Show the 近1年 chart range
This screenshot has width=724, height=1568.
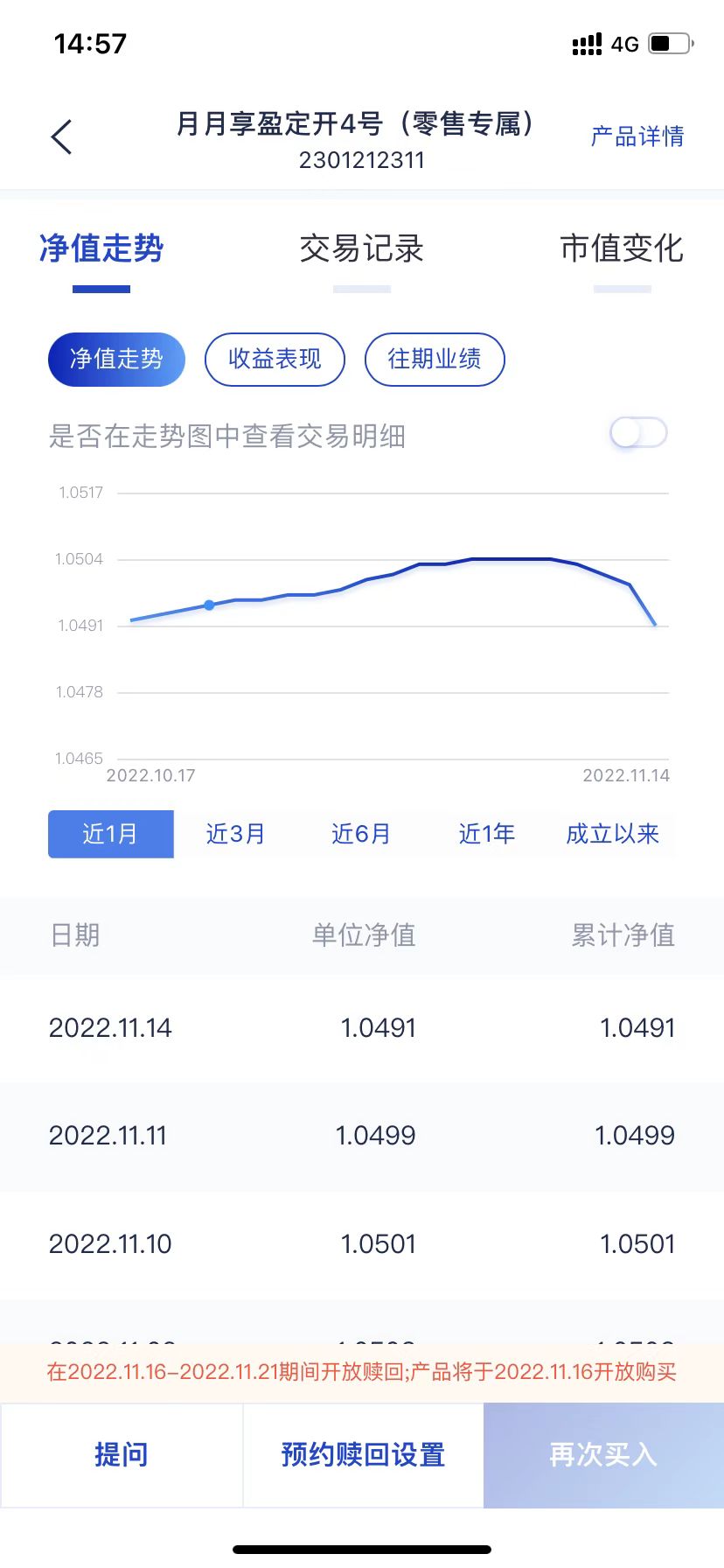pos(486,834)
